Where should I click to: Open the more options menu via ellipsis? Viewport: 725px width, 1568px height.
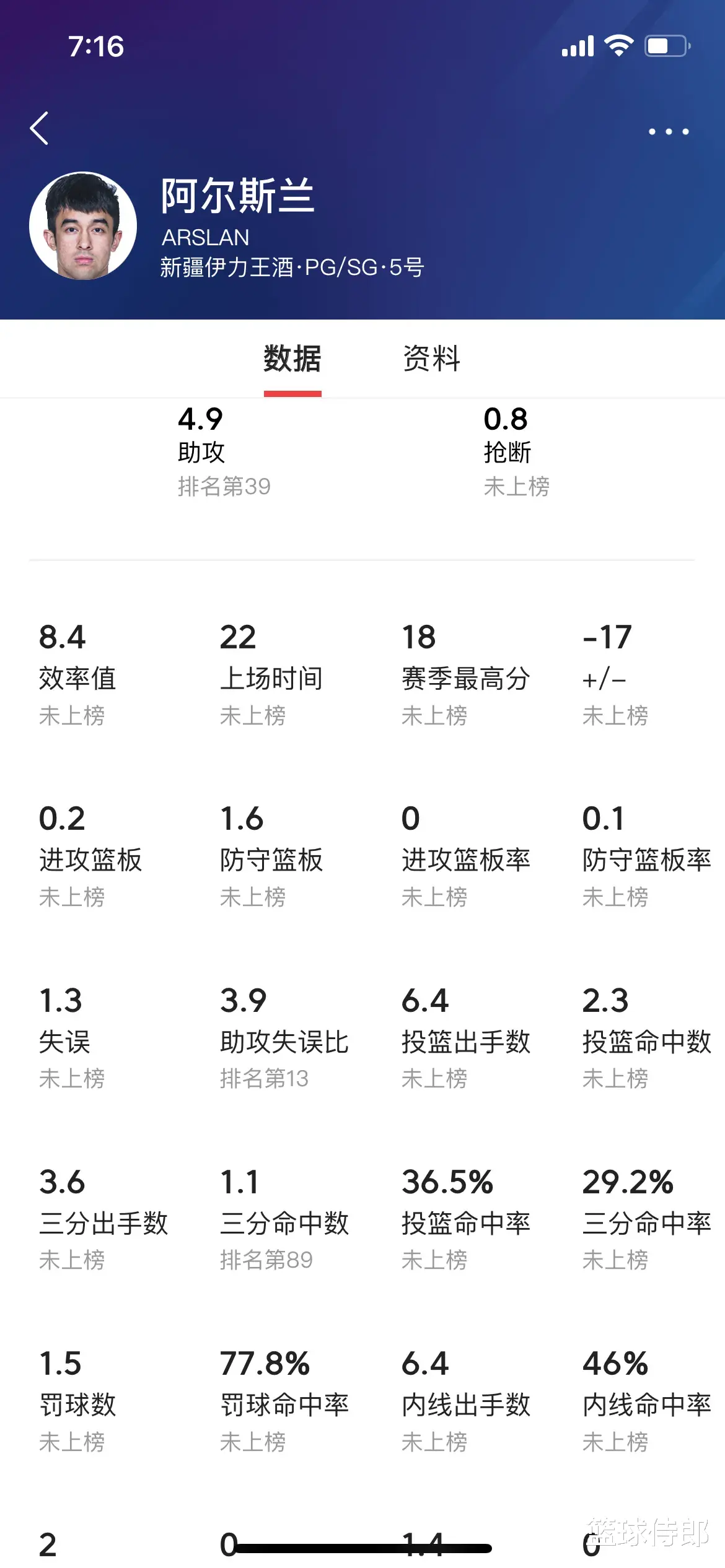668,131
